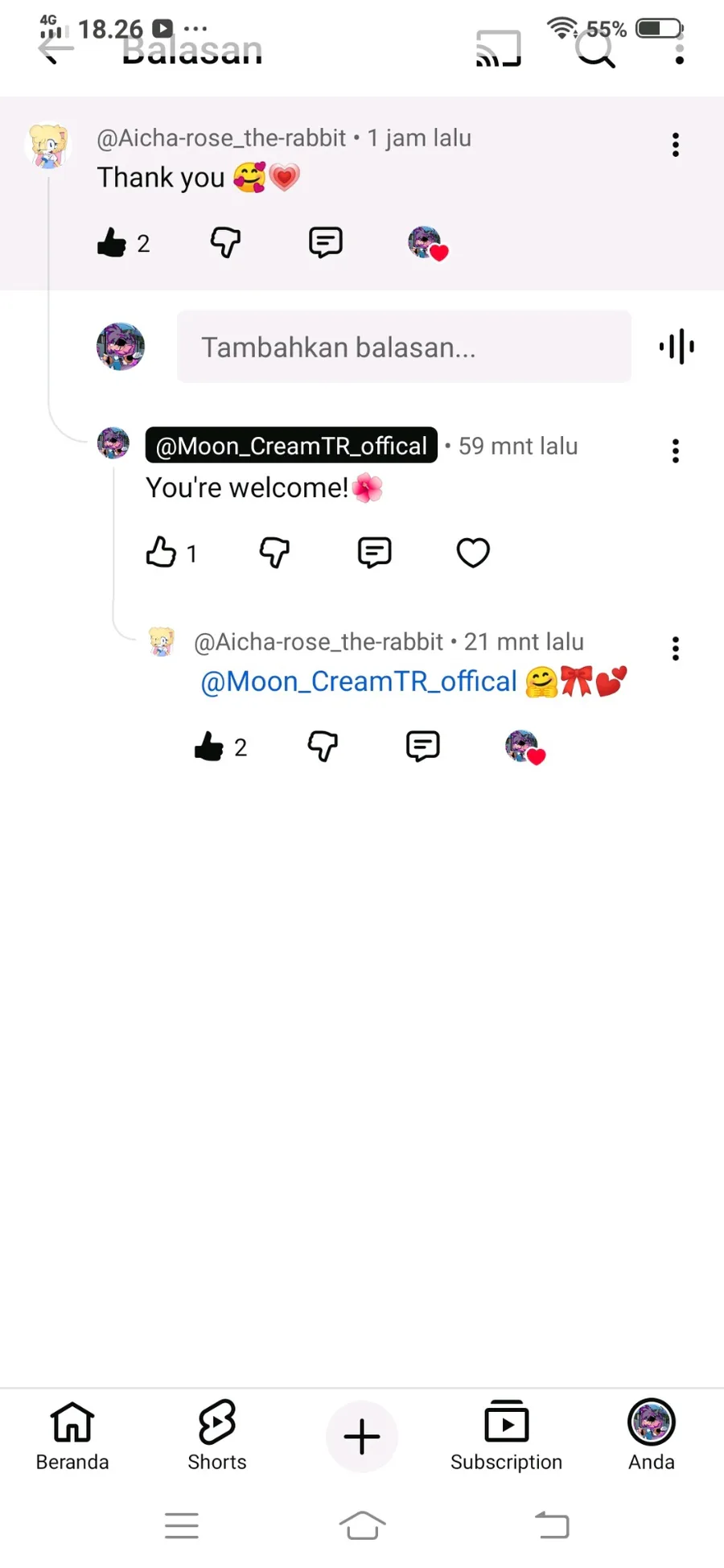Switch to the Shorts tab

217,1436
